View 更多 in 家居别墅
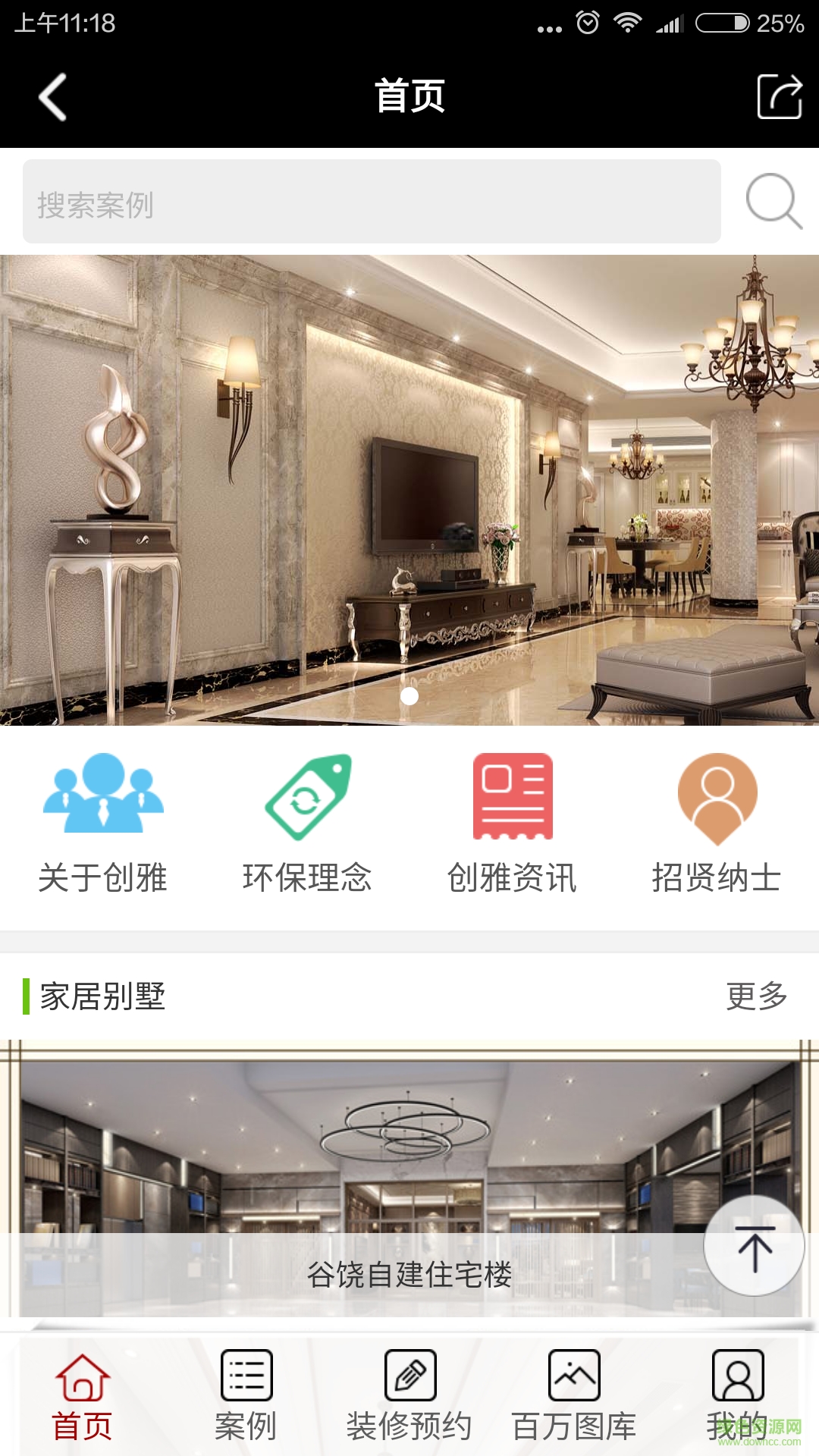The width and height of the screenshot is (819, 1456). pos(756,996)
